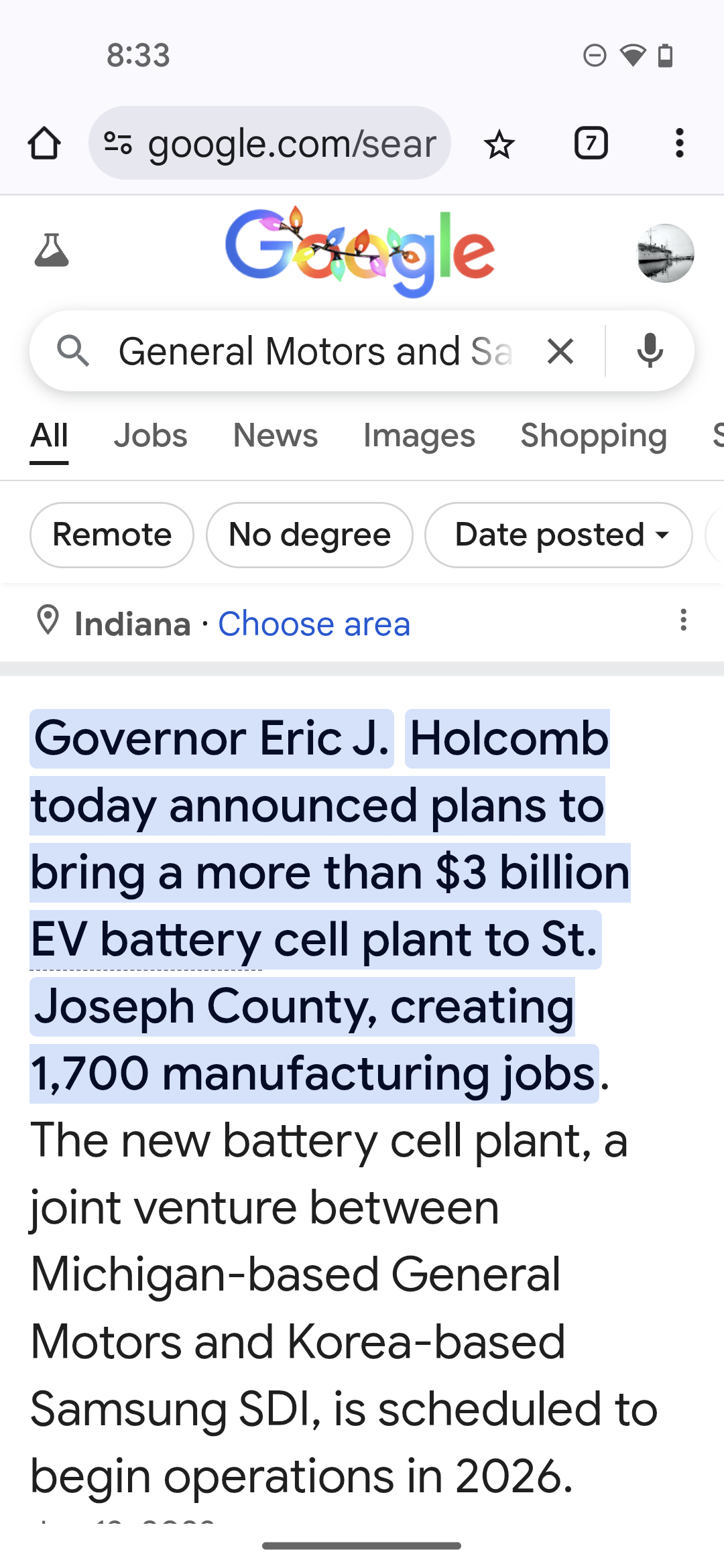
Task: Switch to the News tab
Action: click(275, 436)
